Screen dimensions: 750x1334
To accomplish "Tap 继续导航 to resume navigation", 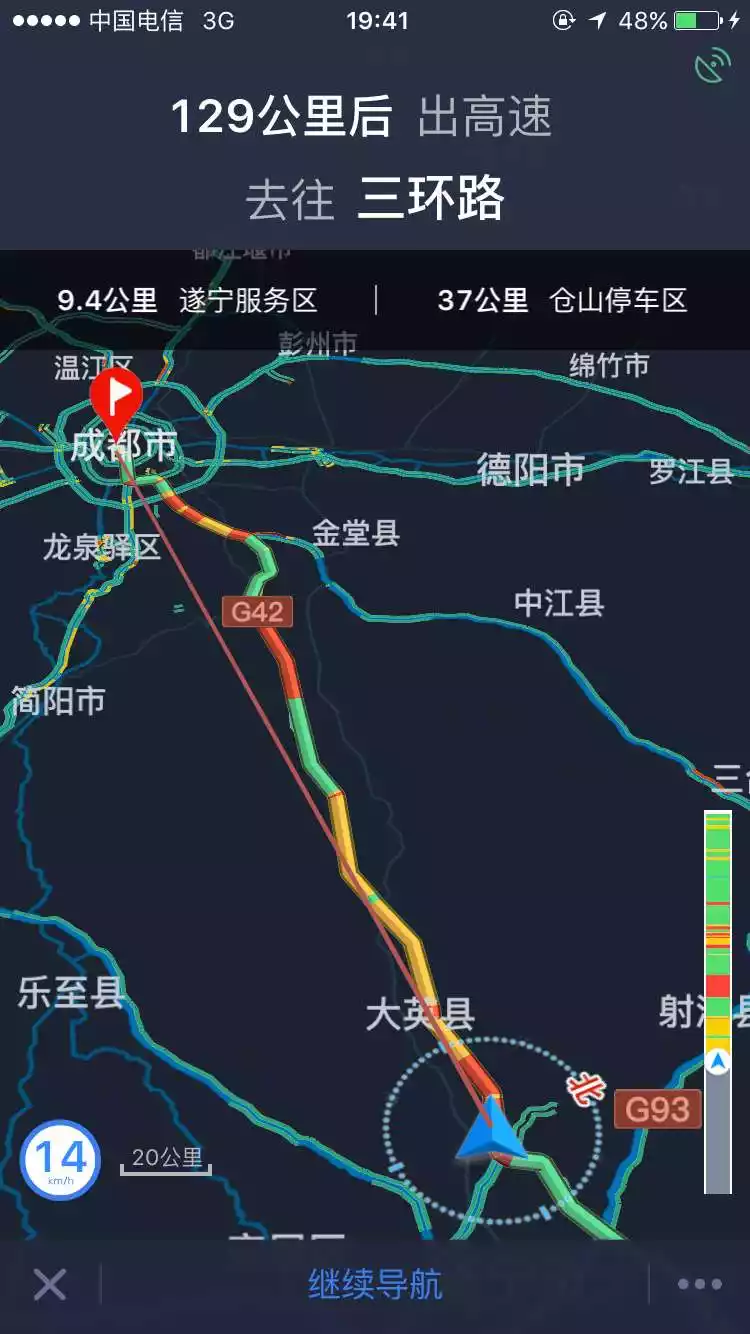I will [375, 1285].
